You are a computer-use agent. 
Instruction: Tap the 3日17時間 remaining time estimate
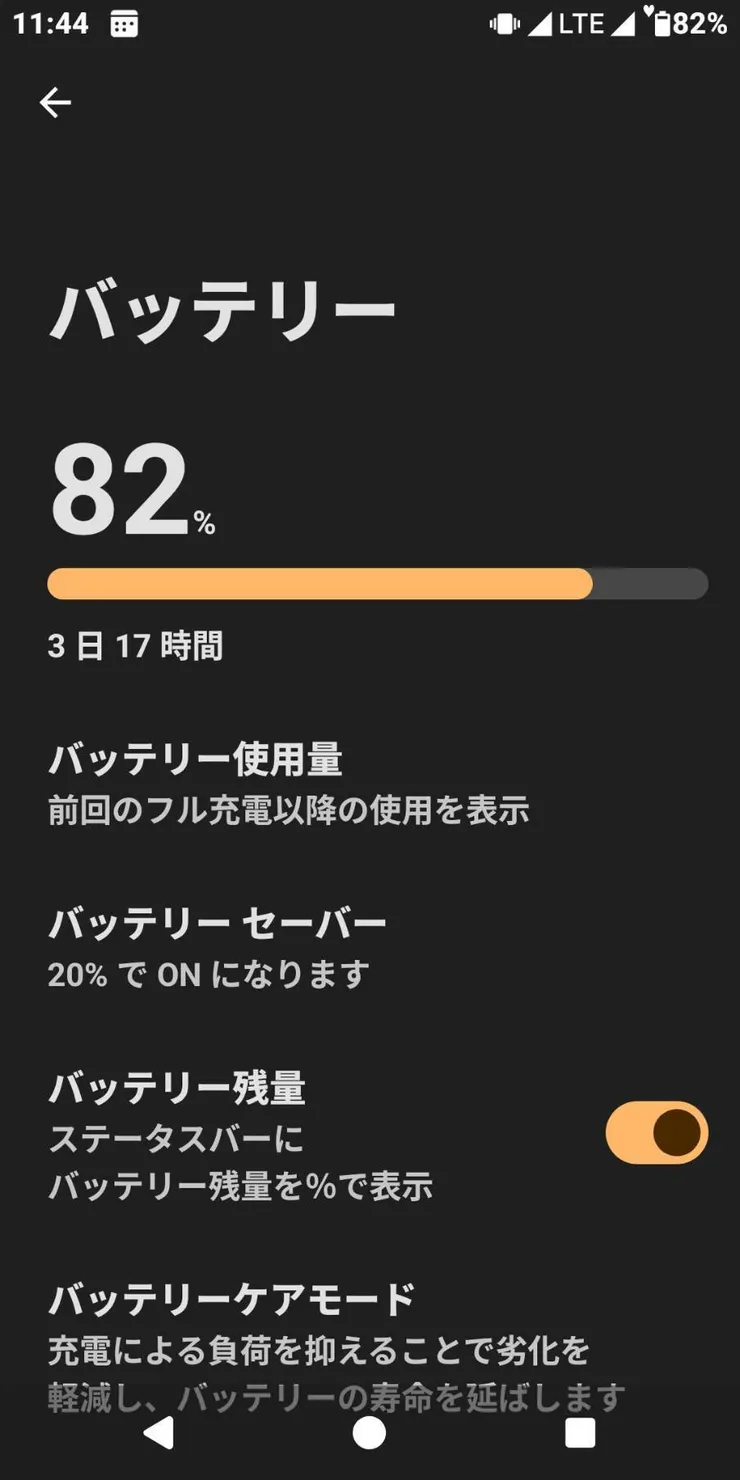(134, 648)
